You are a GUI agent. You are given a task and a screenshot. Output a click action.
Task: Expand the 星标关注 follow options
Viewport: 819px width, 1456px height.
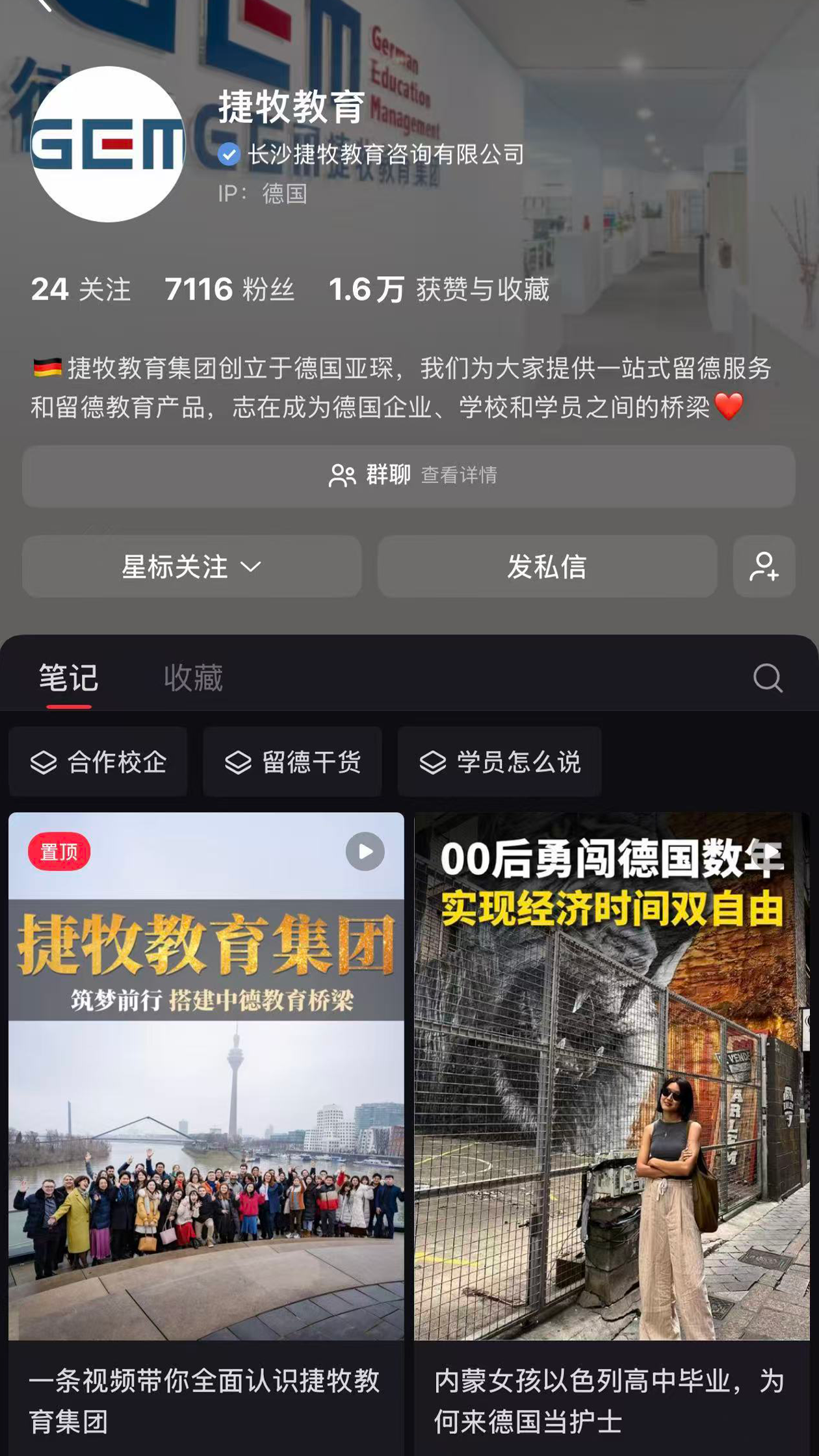click(x=192, y=567)
